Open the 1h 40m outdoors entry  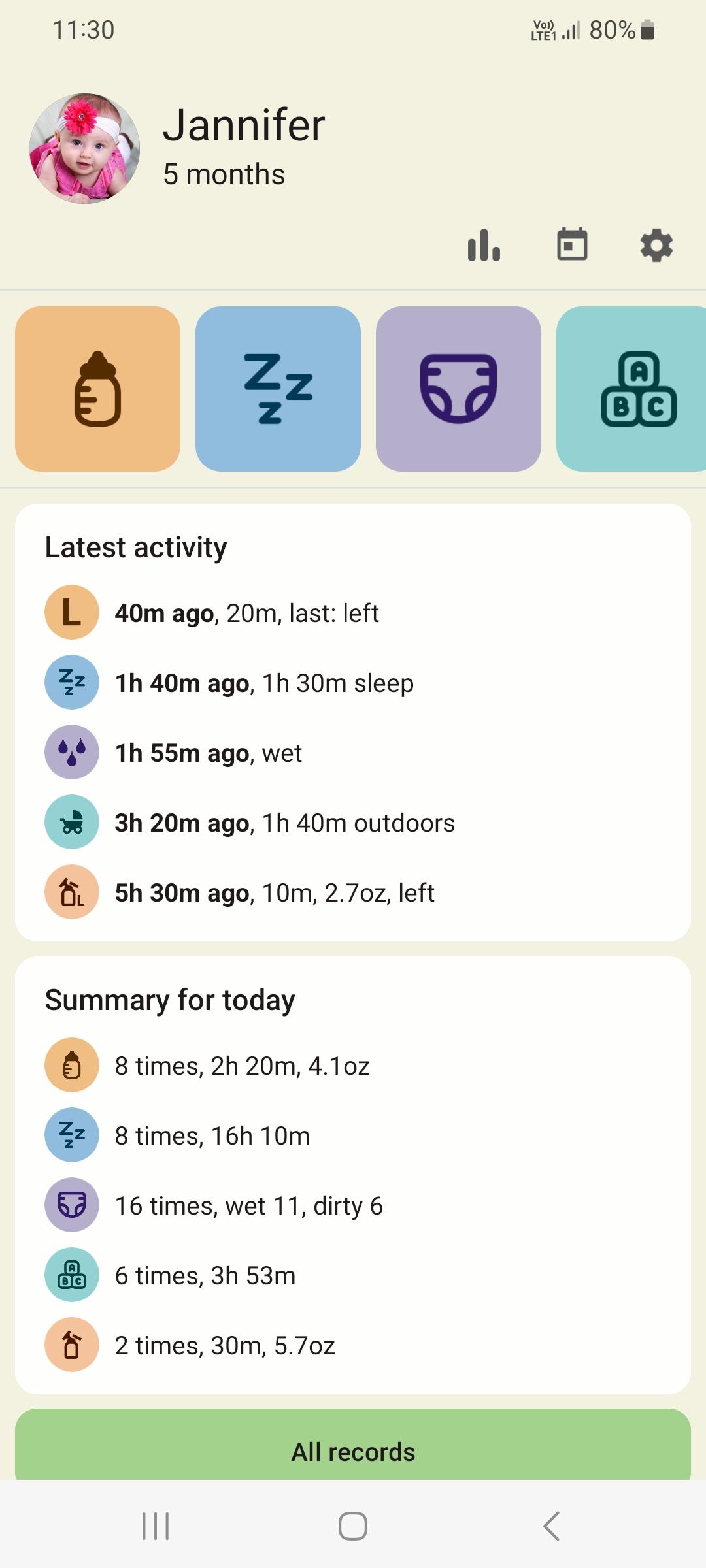click(x=284, y=823)
